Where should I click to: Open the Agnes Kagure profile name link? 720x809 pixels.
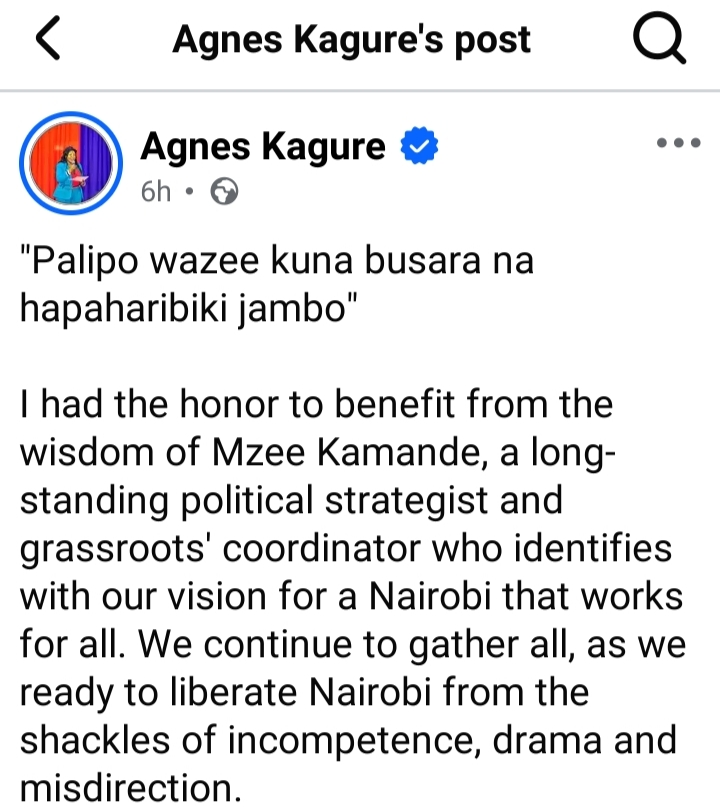pyautogui.click(x=262, y=147)
